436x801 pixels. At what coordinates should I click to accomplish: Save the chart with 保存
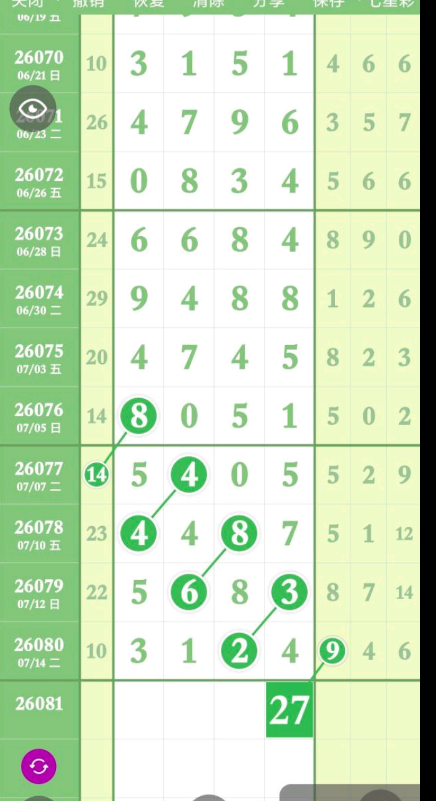[x=329, y=3]
